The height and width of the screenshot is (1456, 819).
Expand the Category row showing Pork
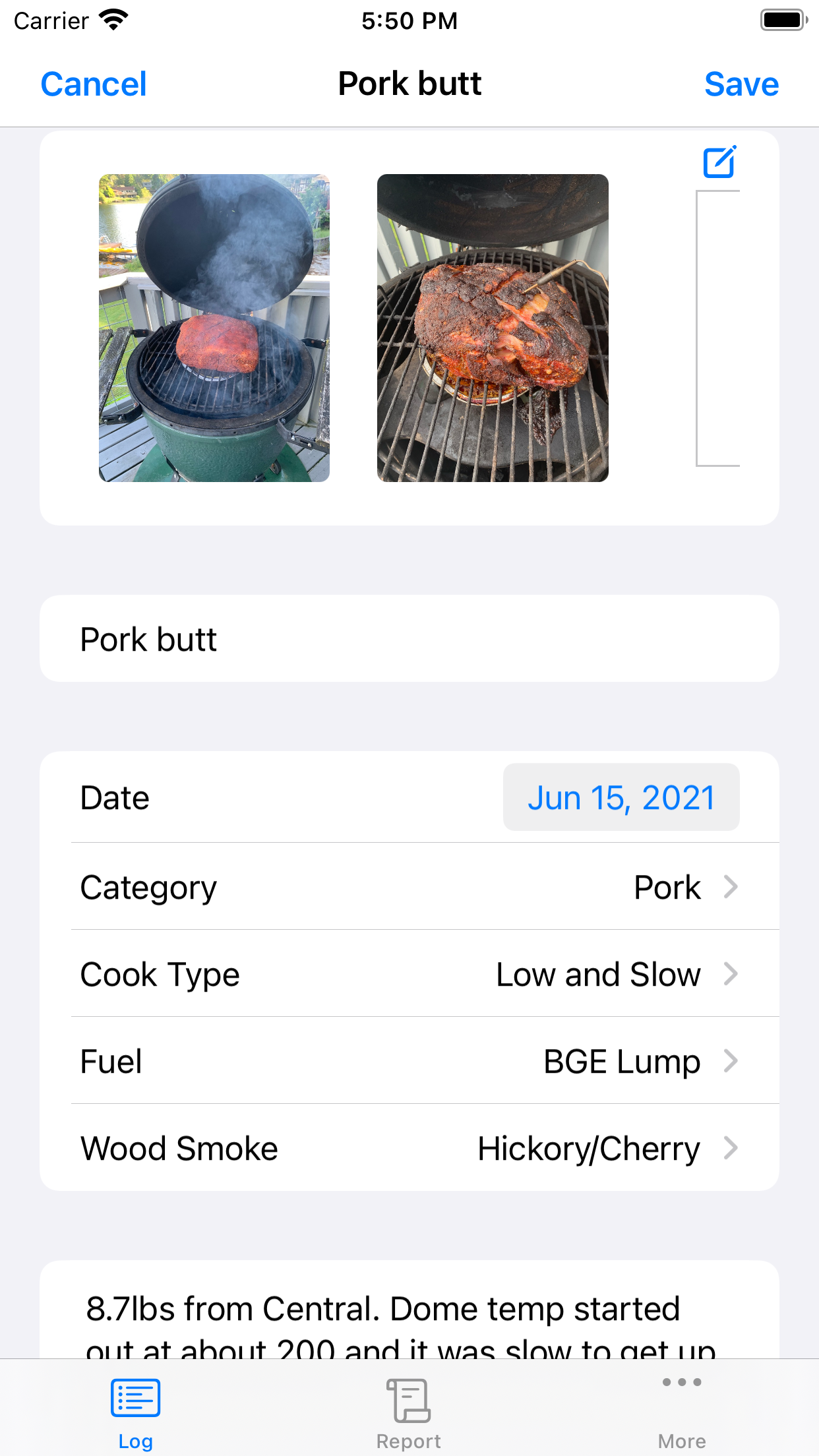click(409, 886)
